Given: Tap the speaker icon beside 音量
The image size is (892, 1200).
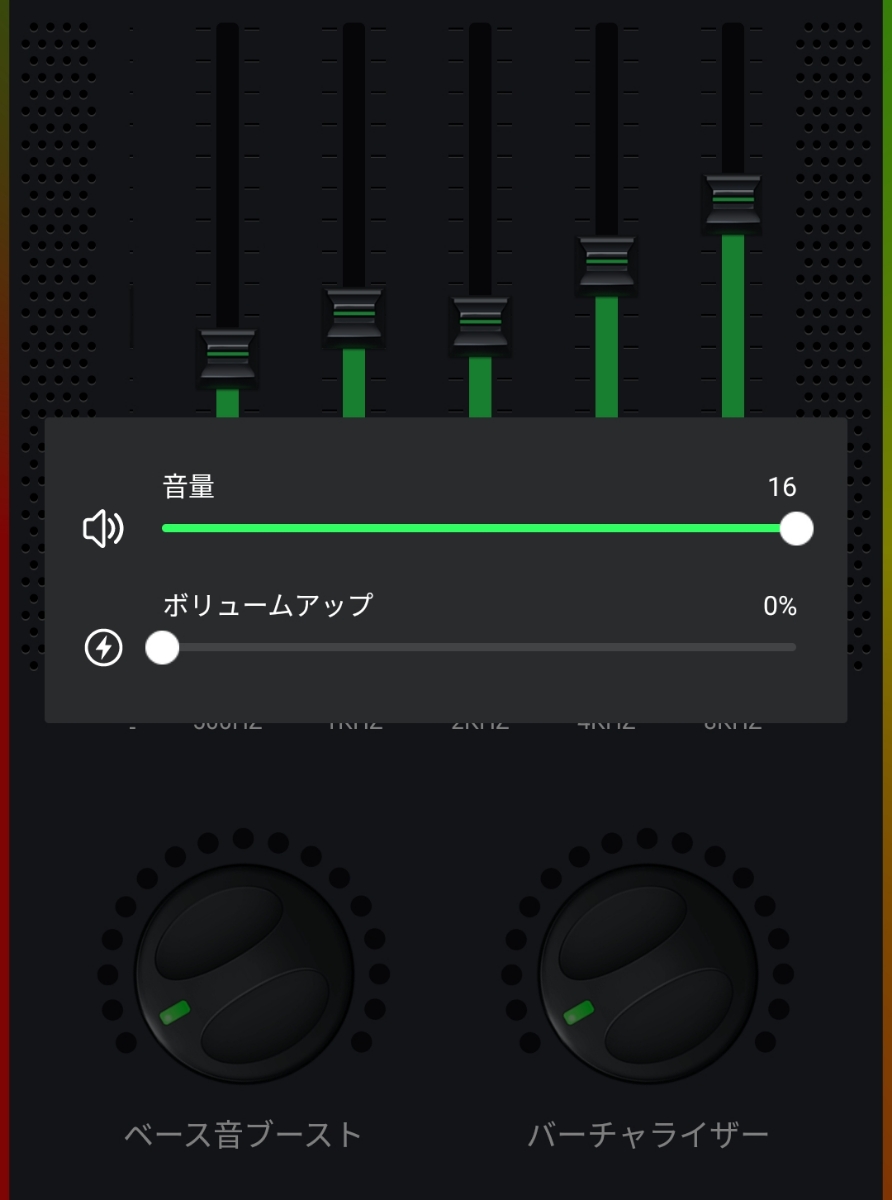Looking at the screenshot, I should pos(103,529).
